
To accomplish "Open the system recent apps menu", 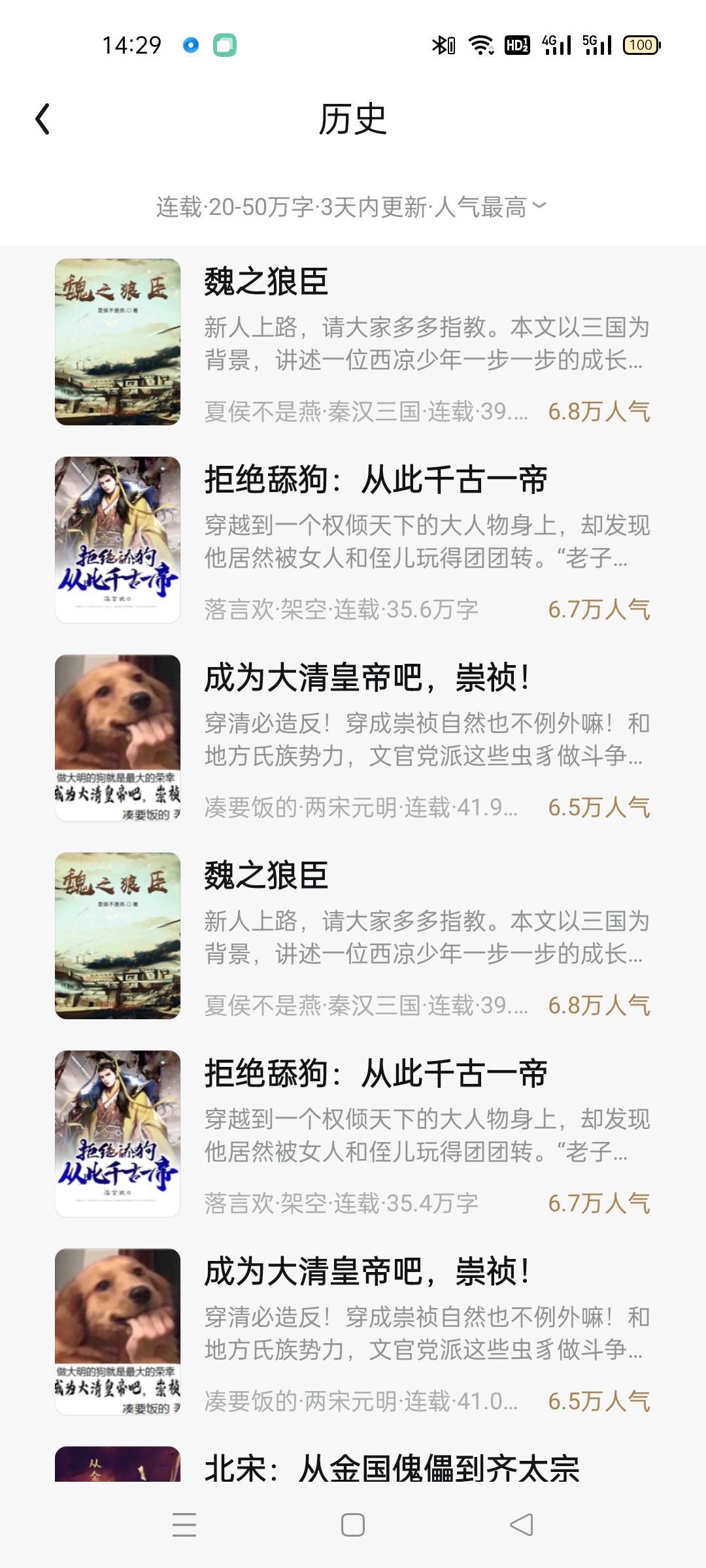I will pos(184,1526).
